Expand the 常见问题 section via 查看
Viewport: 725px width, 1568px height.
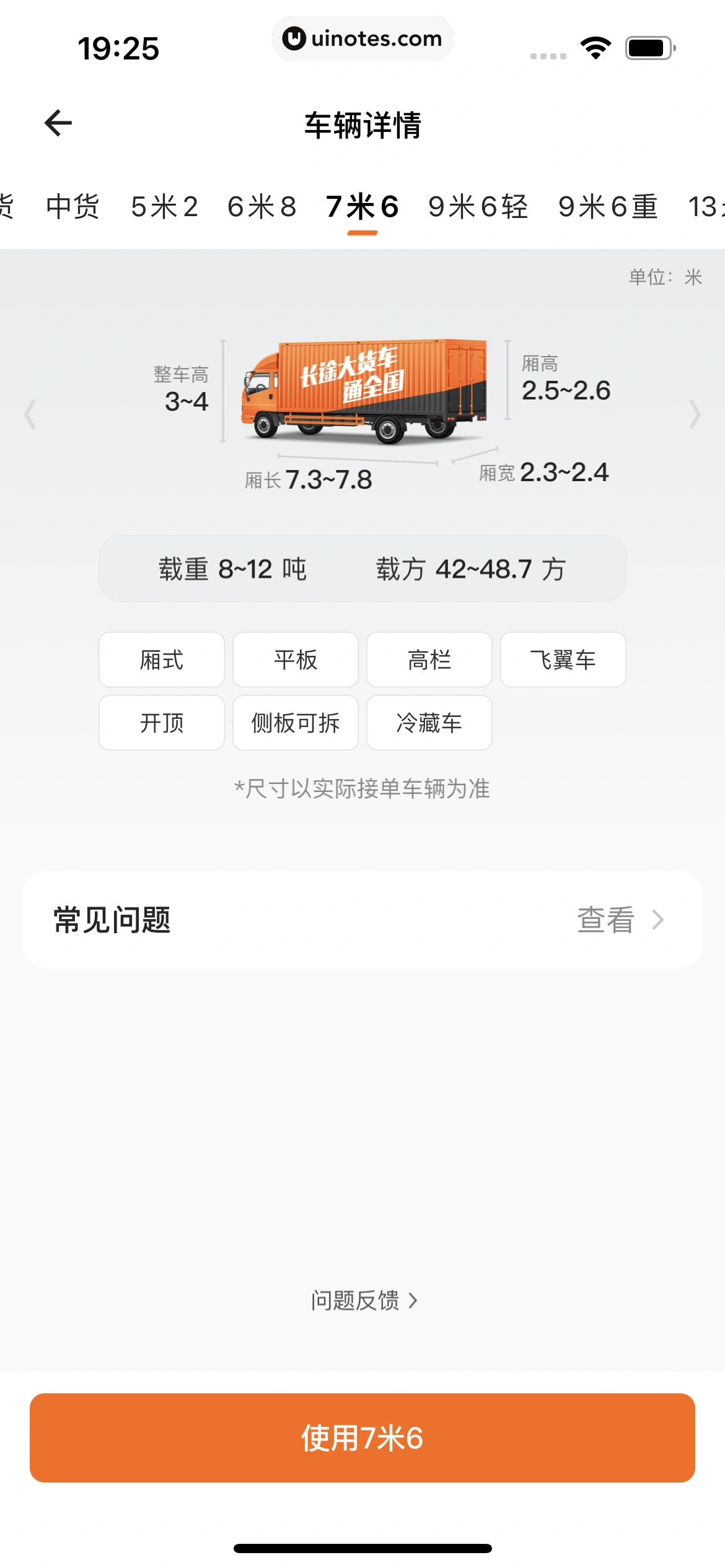(x=606, y=920)
